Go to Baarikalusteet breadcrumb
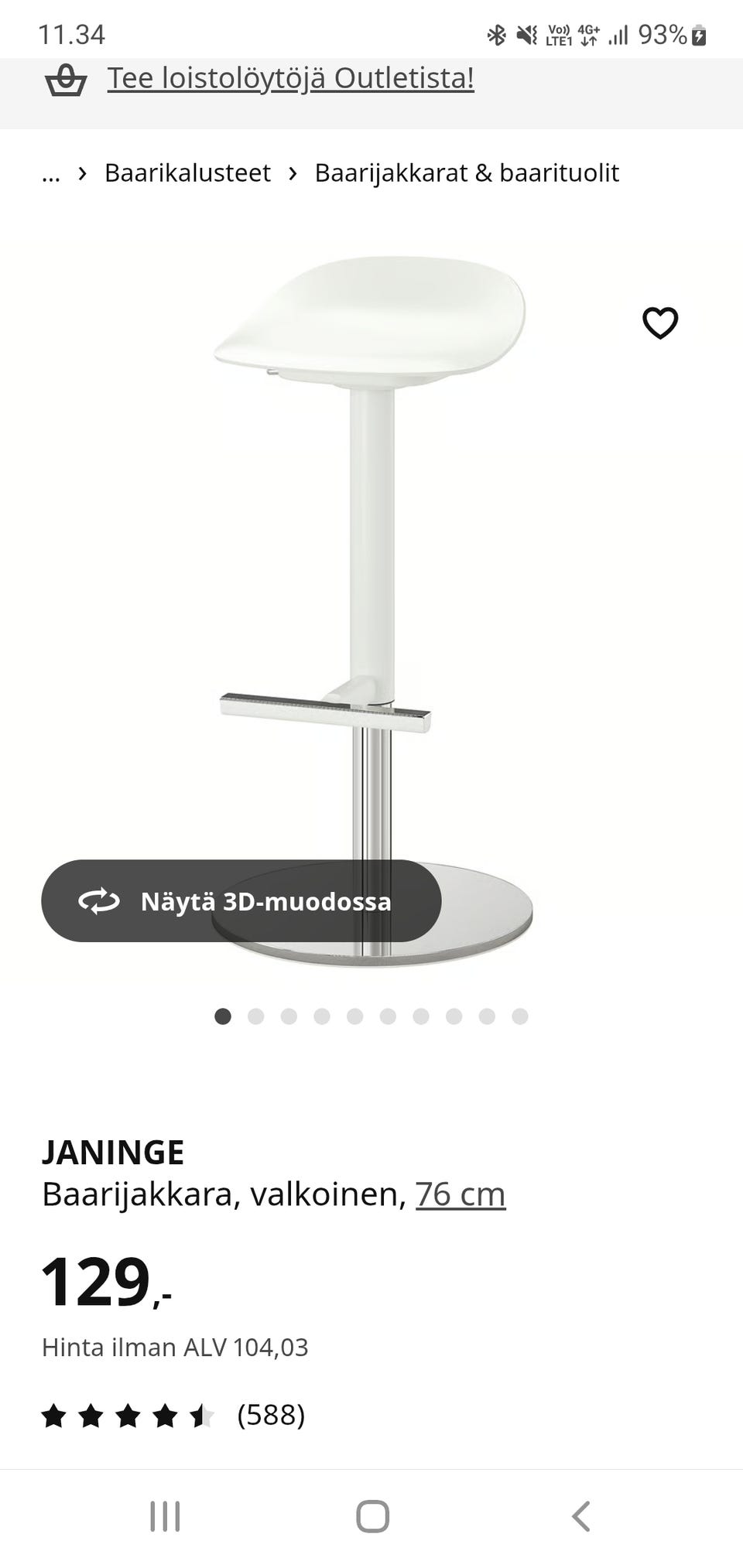 pos(187,173)
